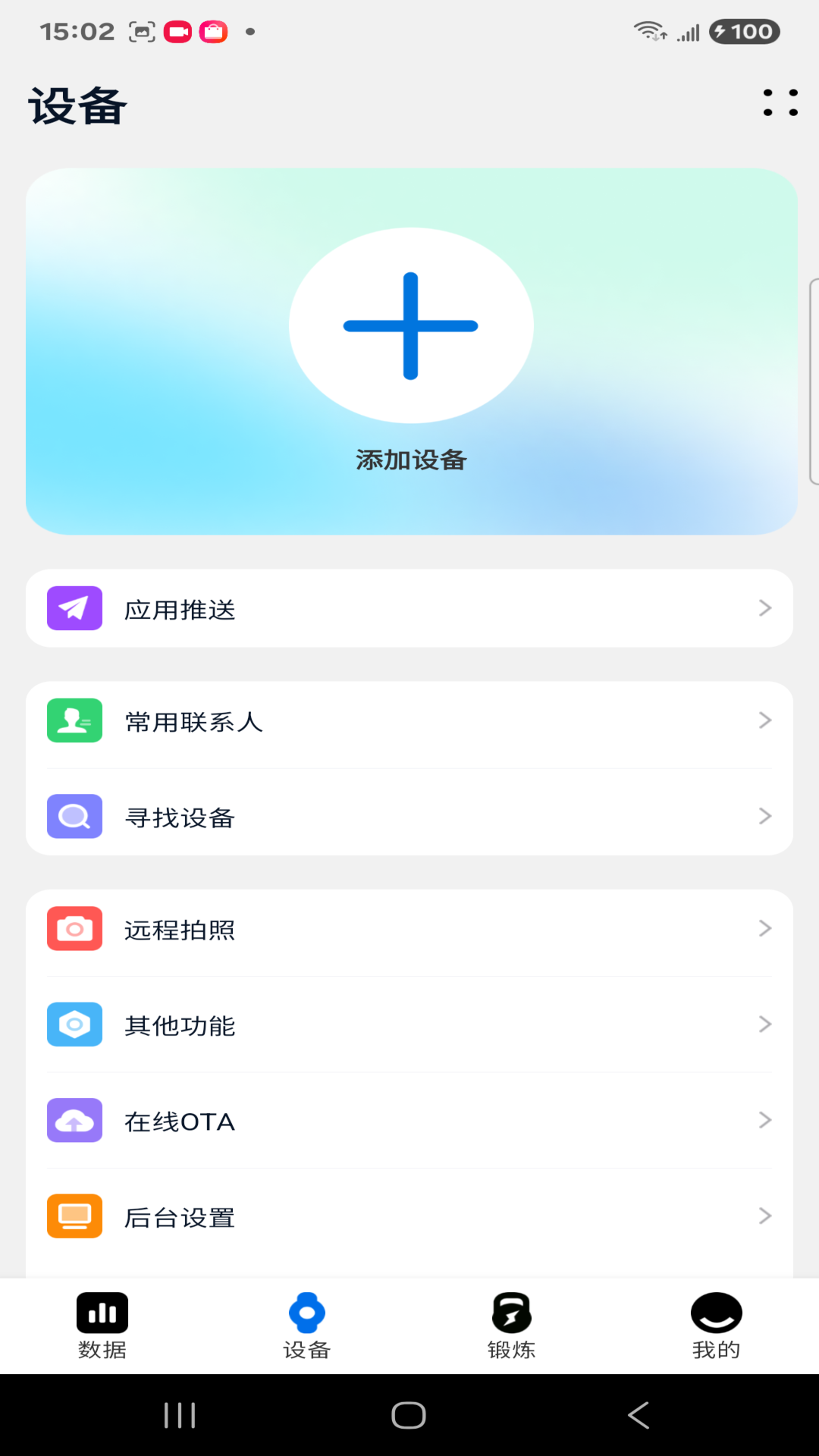The height and width of the screenshot is (1456, 819).
Task: Open the 我的 profile face icon
Action: click(x=717, y=1312)
